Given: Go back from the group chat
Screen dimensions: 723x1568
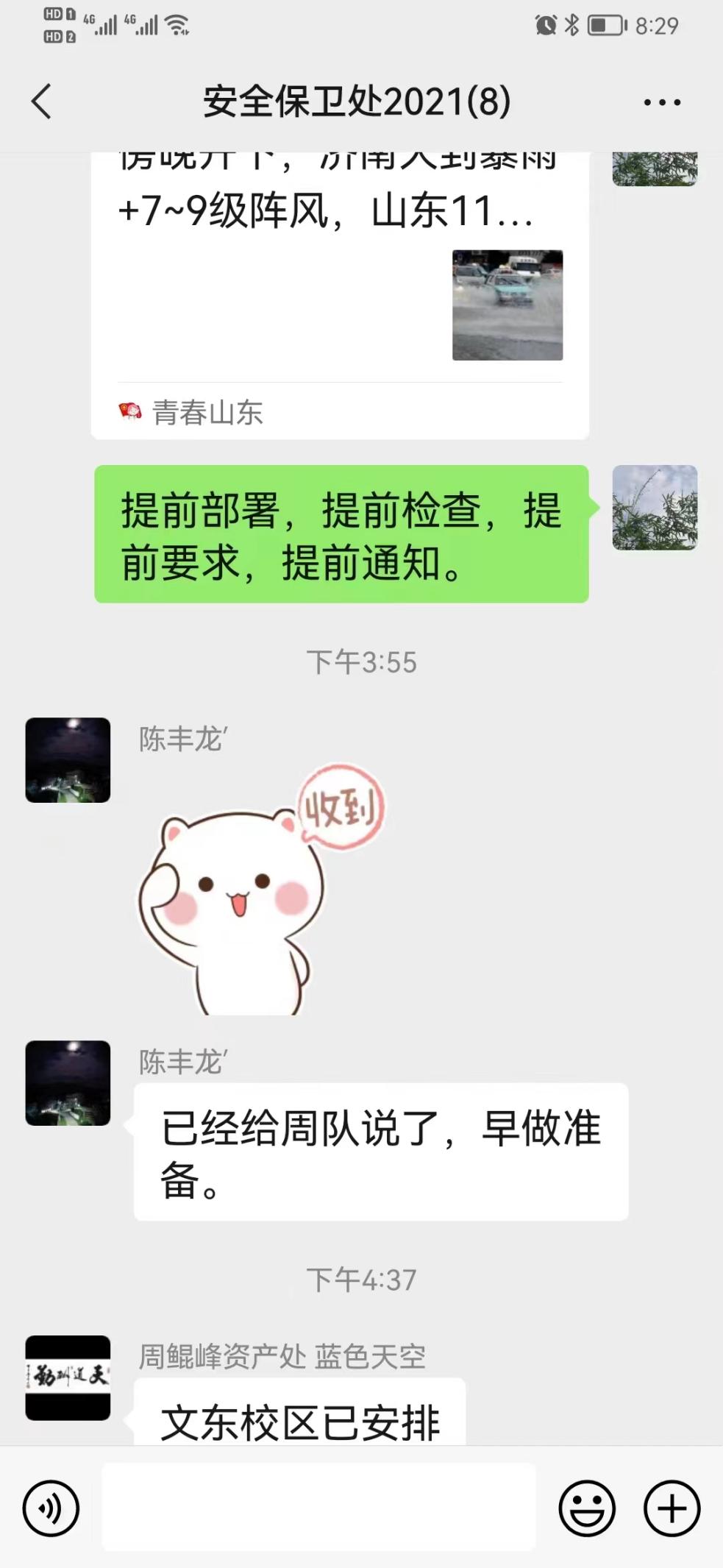Looking at the screenshot, I should (42, 102).
